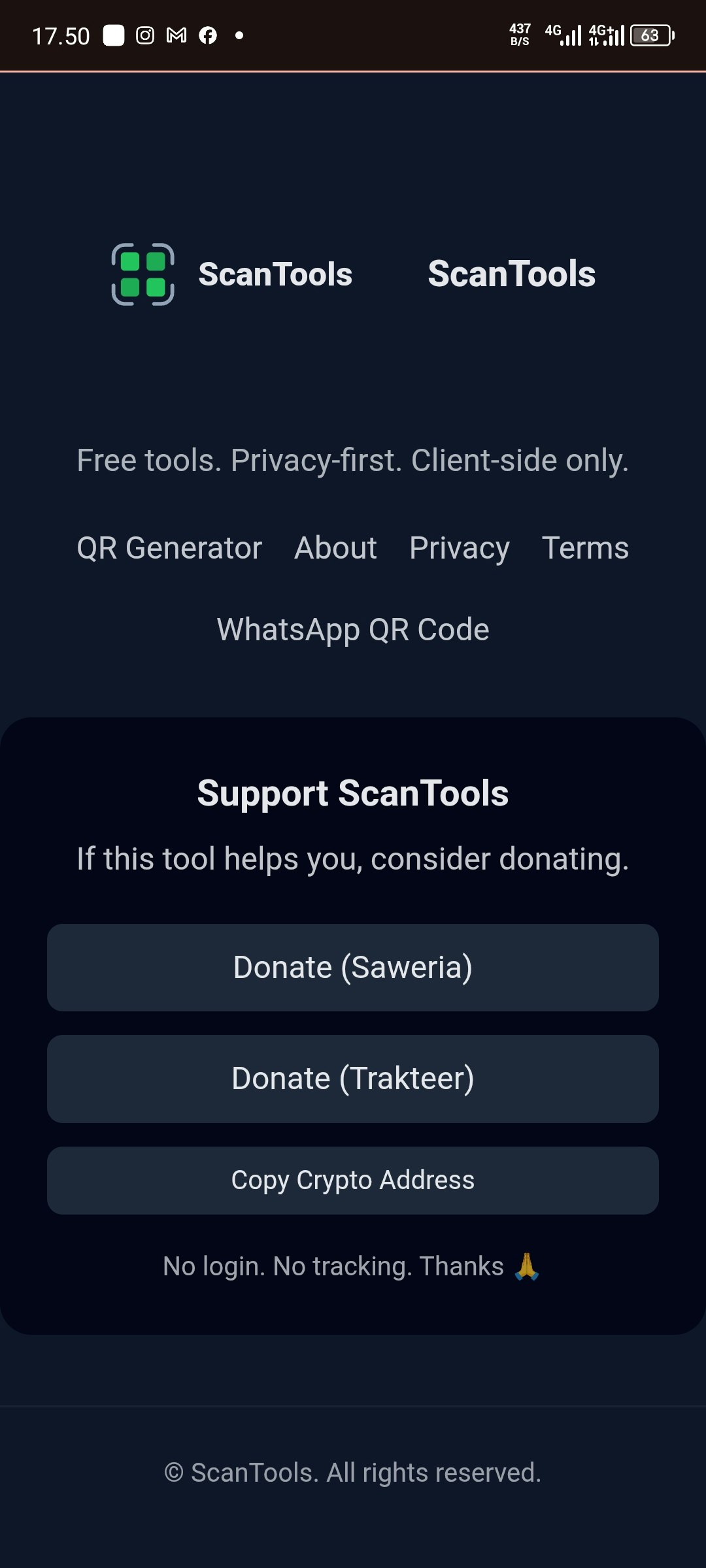Tap the Donate (Trakteer) button

coord(353,1079)
